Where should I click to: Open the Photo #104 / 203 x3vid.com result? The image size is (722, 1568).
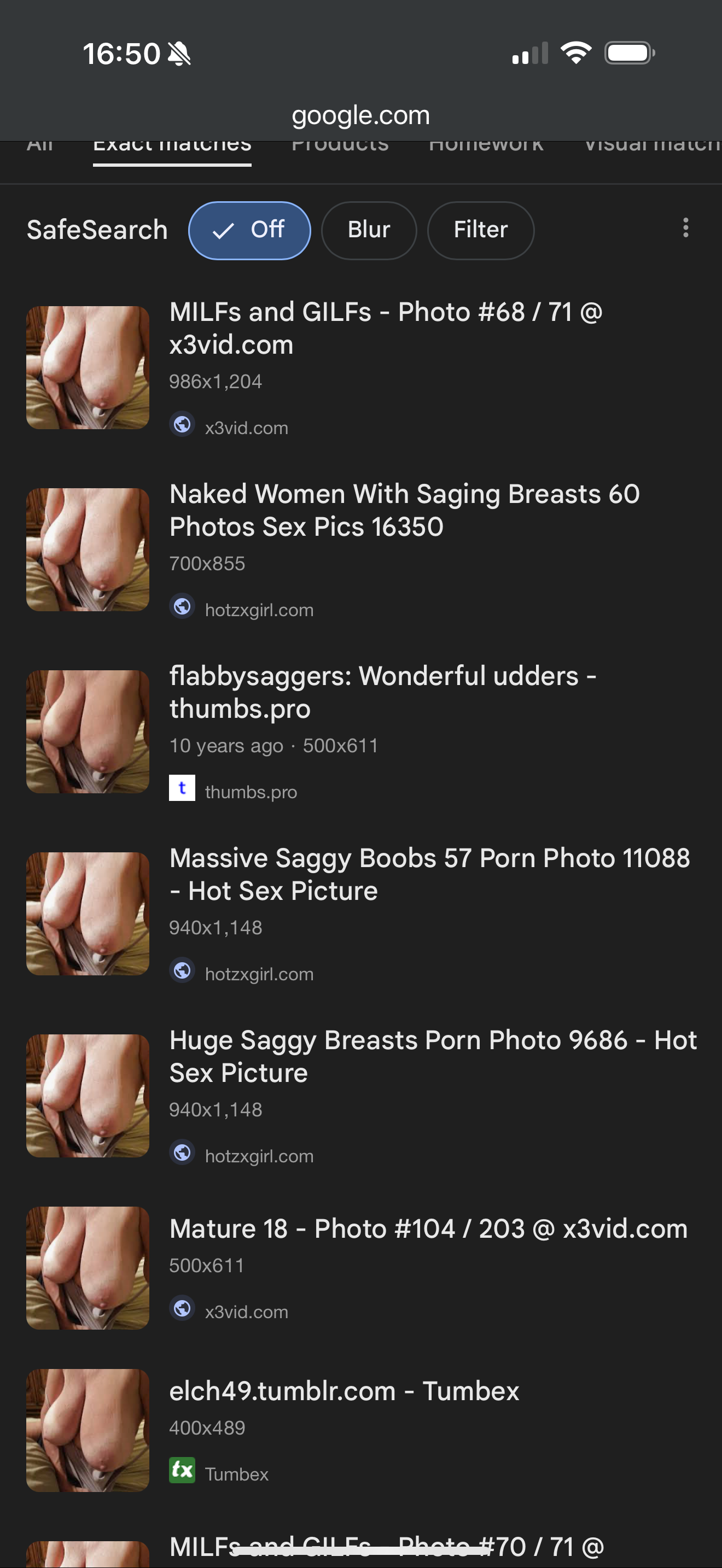(428, 1228)
